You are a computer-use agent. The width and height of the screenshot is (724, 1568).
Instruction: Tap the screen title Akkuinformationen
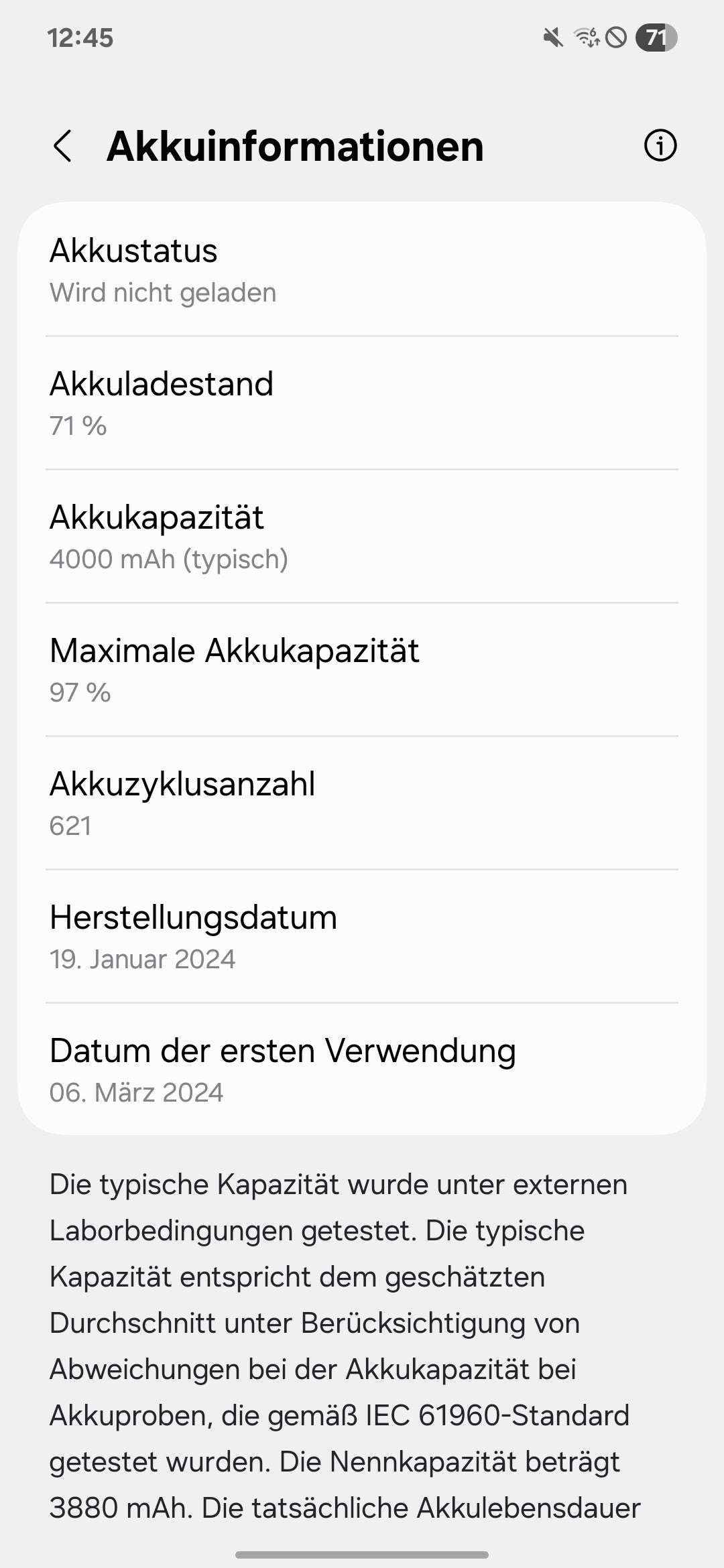tap(295, 146)
